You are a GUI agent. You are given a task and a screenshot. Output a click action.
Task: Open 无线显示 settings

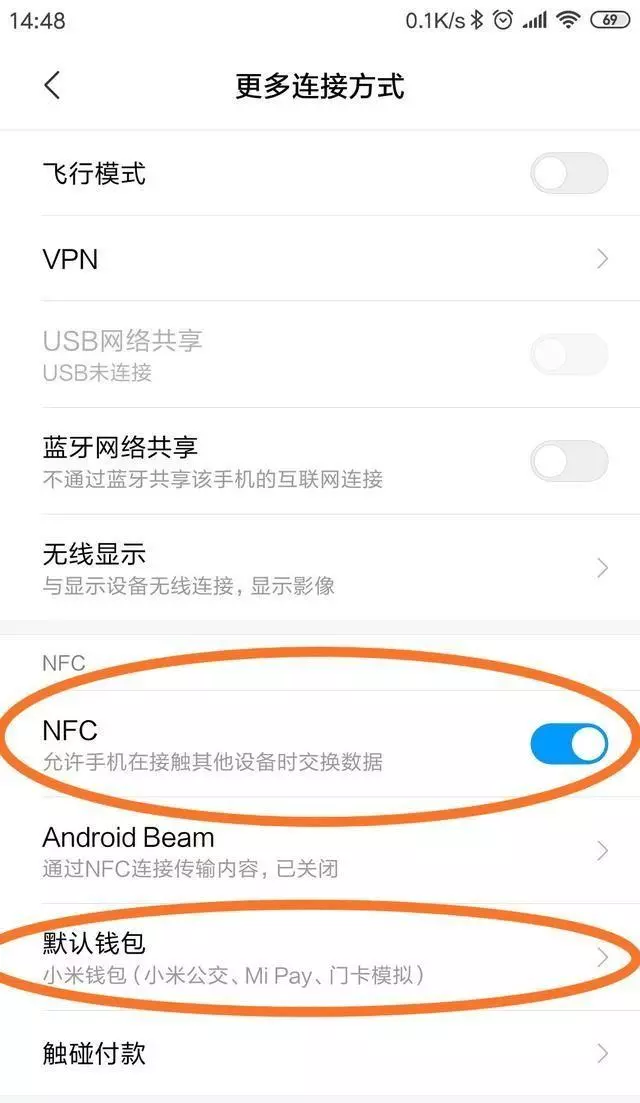(320, 568)
